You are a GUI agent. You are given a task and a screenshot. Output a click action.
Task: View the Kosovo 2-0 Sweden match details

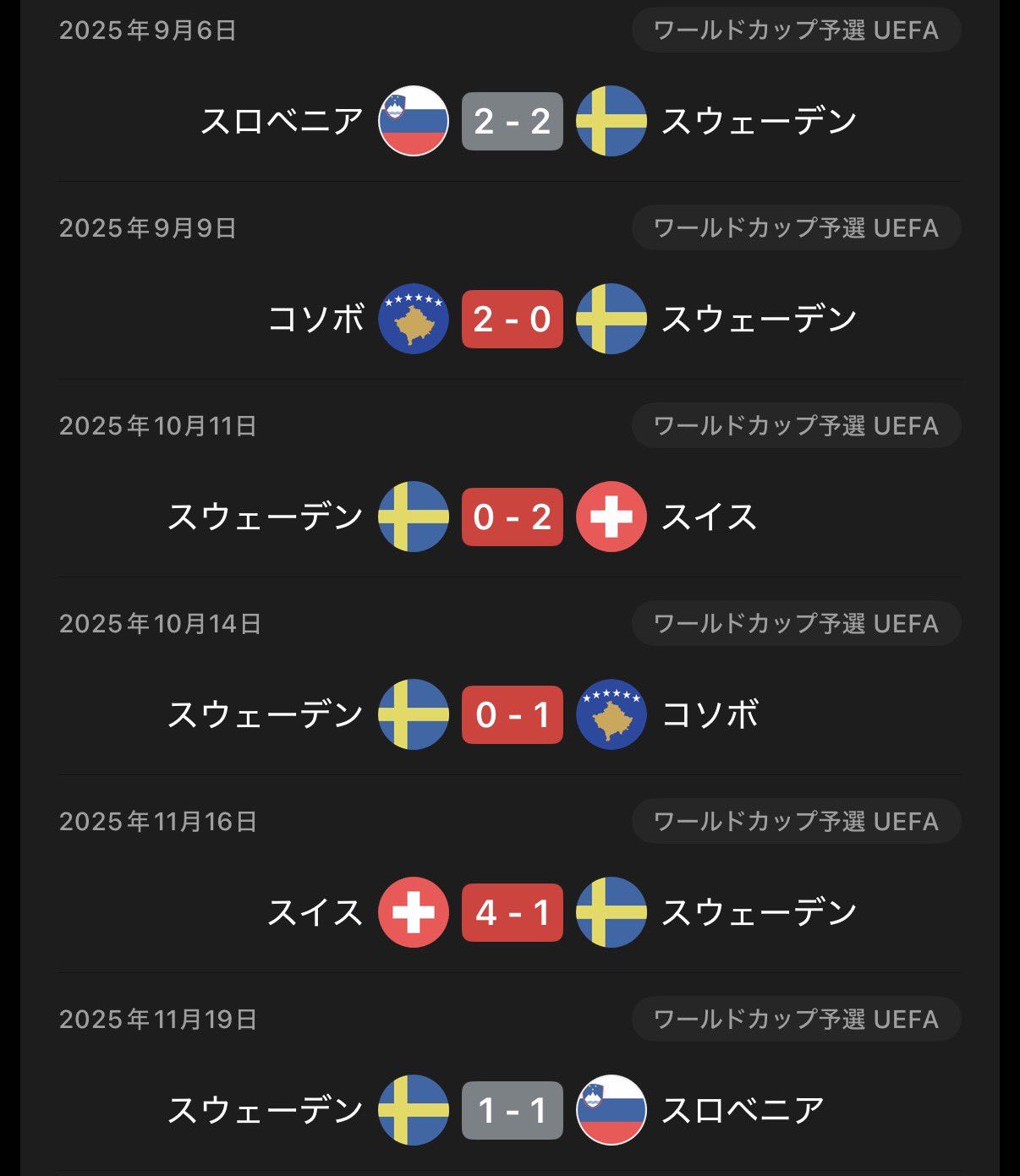tap(512, 319)
